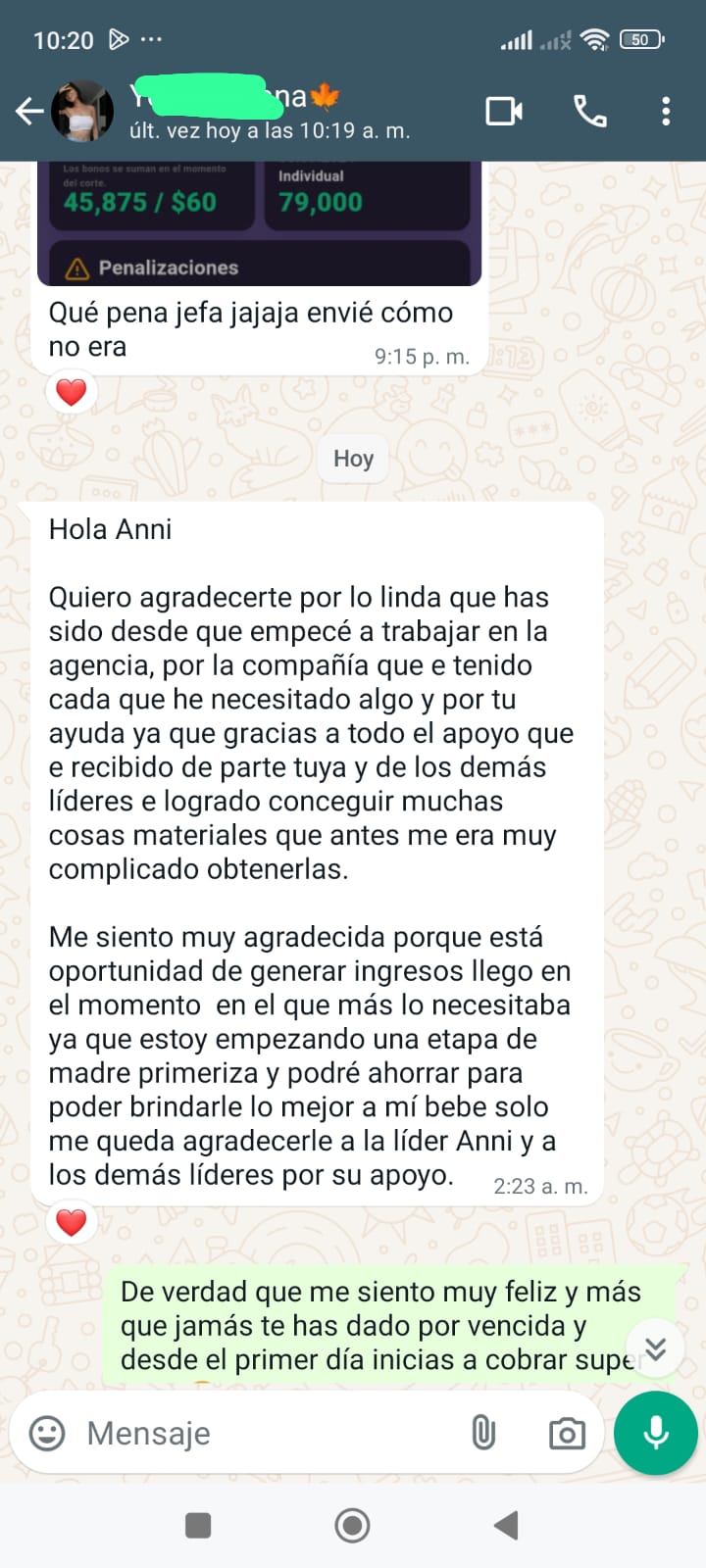Start a video call with the contact
Viewport: 706px width, 1568px height.
(504, 111)
